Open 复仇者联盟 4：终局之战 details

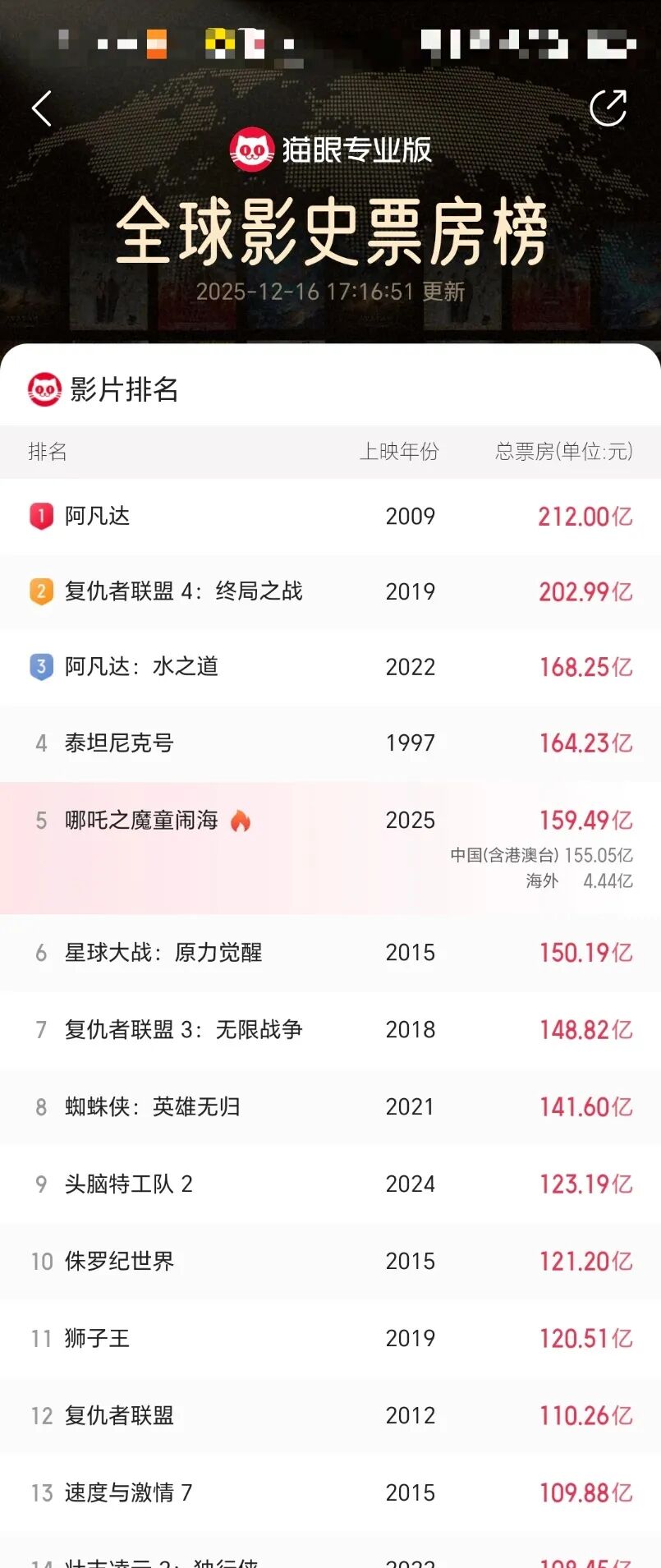tap(183, 591)
